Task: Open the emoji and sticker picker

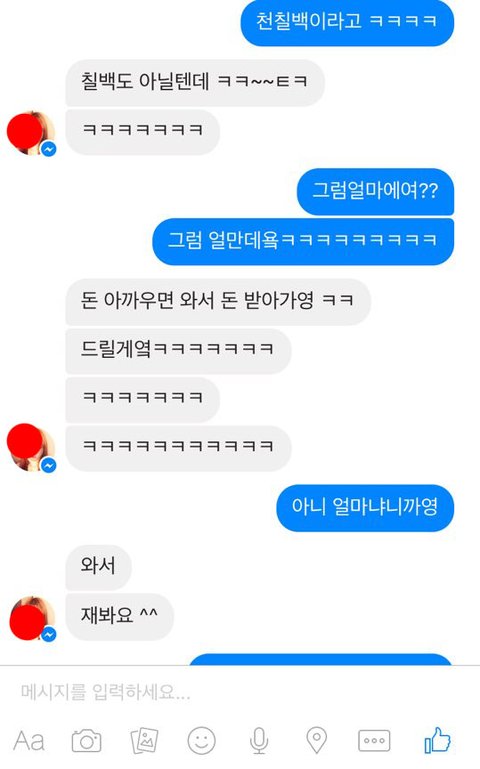Action: click(x=202, y=741)
